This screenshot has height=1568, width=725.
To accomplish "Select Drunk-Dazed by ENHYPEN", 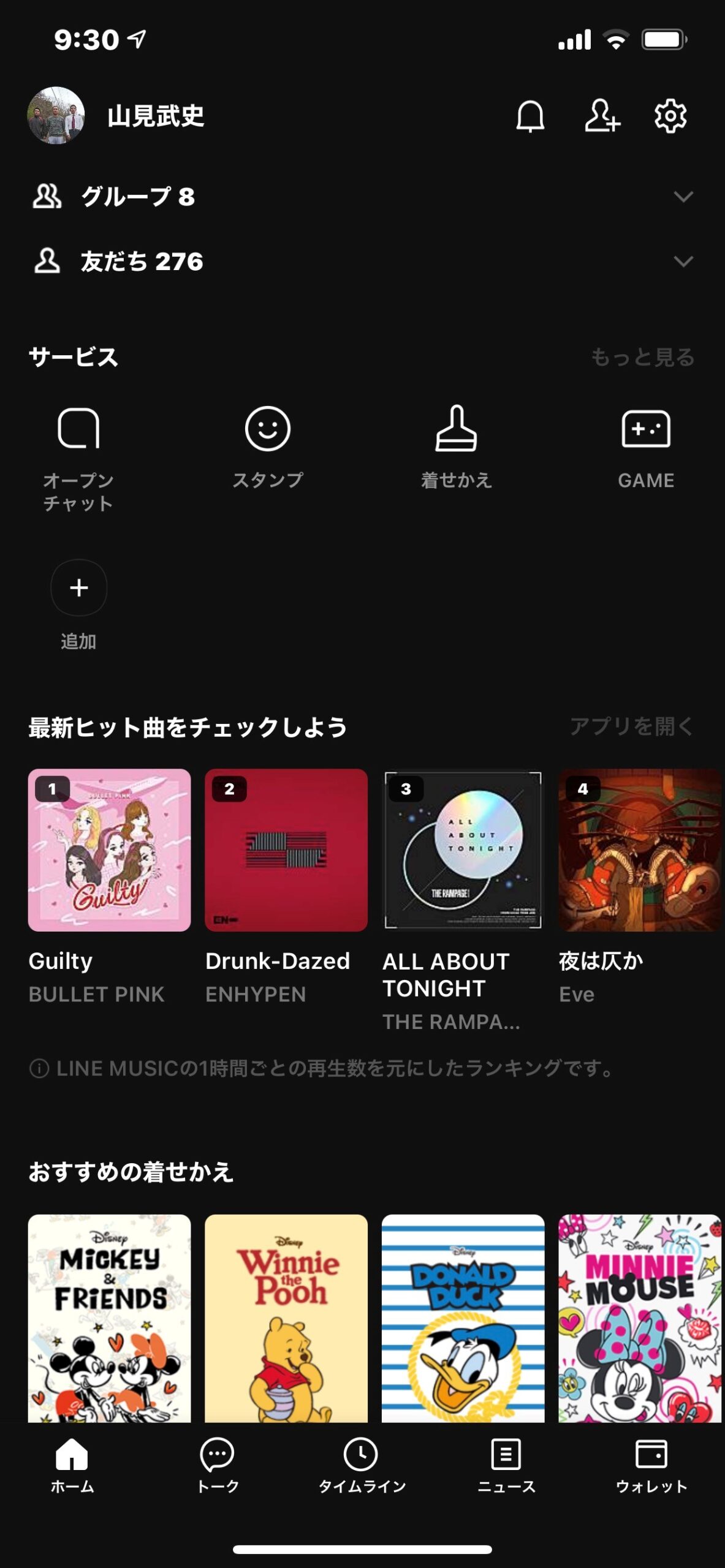I will [286, 850].
